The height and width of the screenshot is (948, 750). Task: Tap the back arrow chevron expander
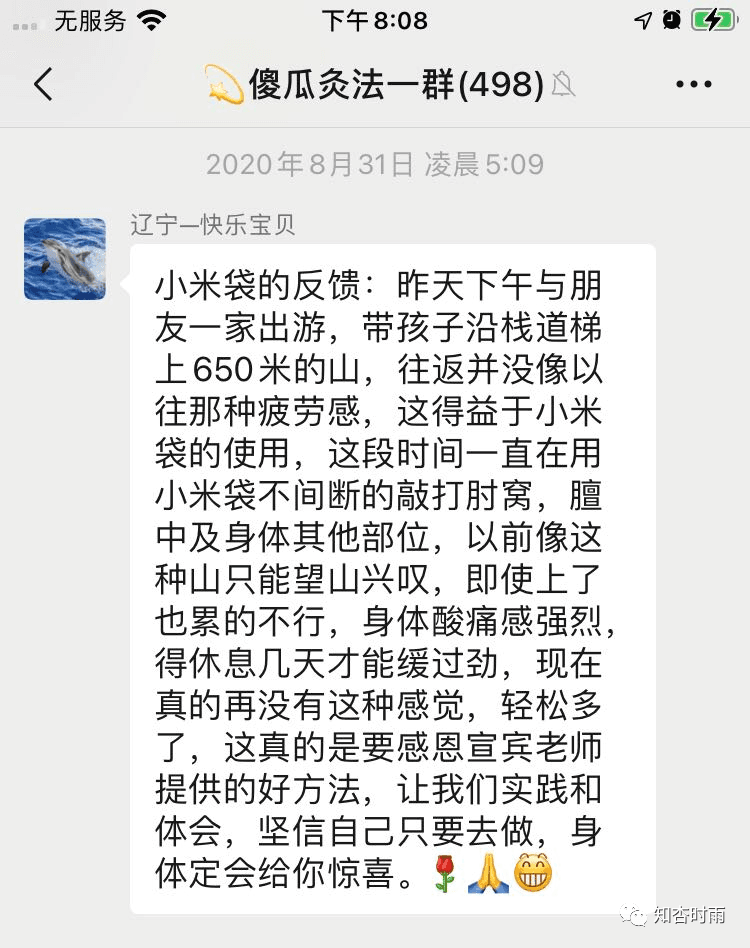pos(42,85)
